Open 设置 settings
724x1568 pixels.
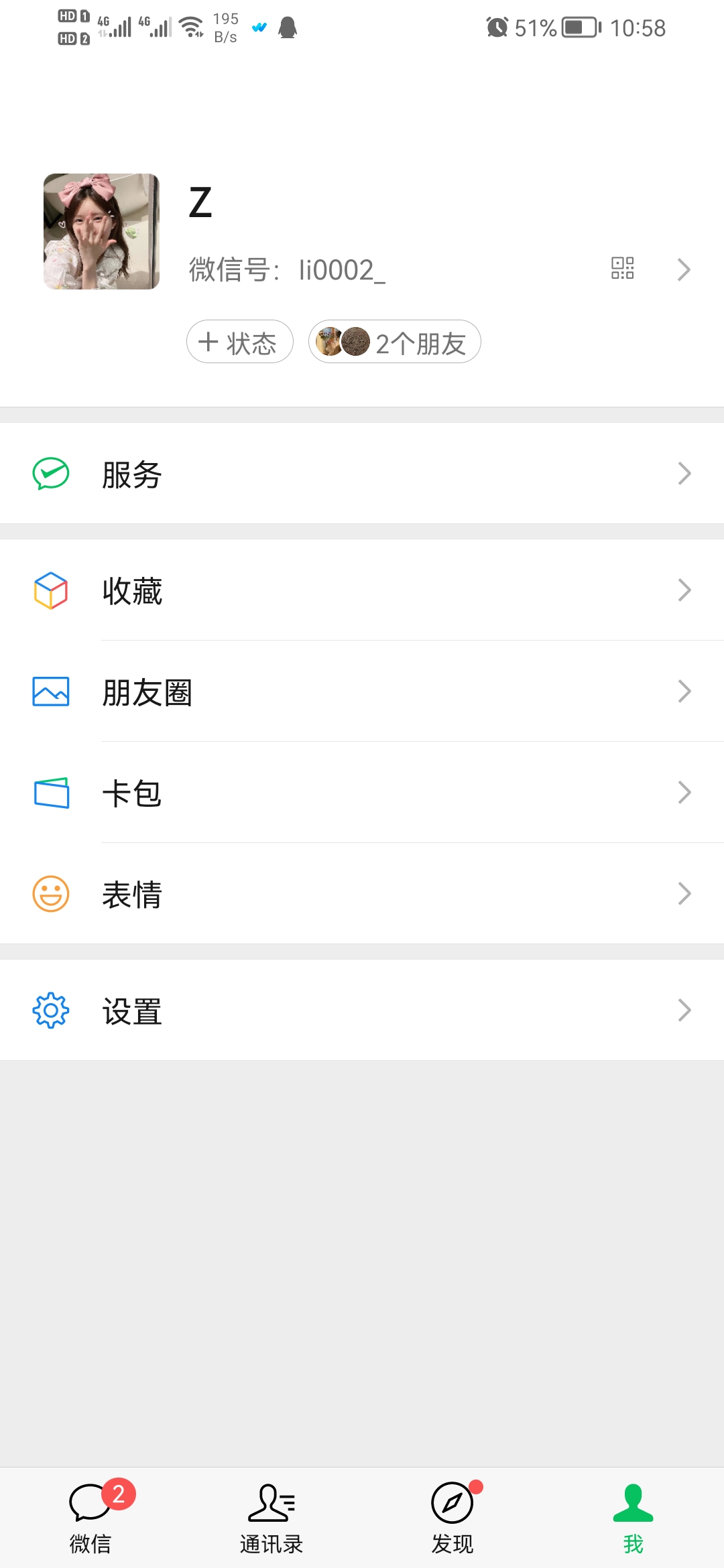[362, 1010]
